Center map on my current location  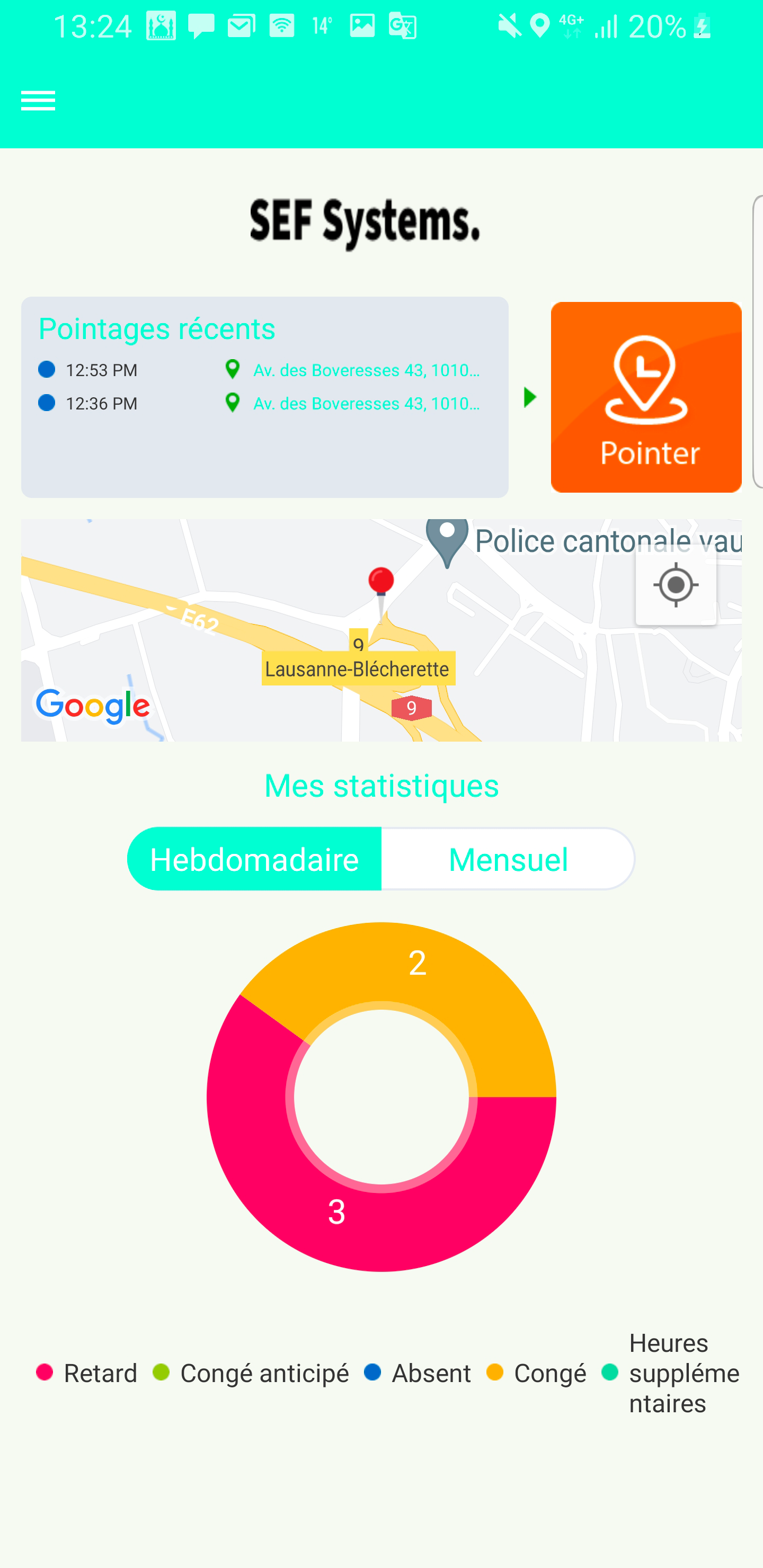[x=676, y=585]
